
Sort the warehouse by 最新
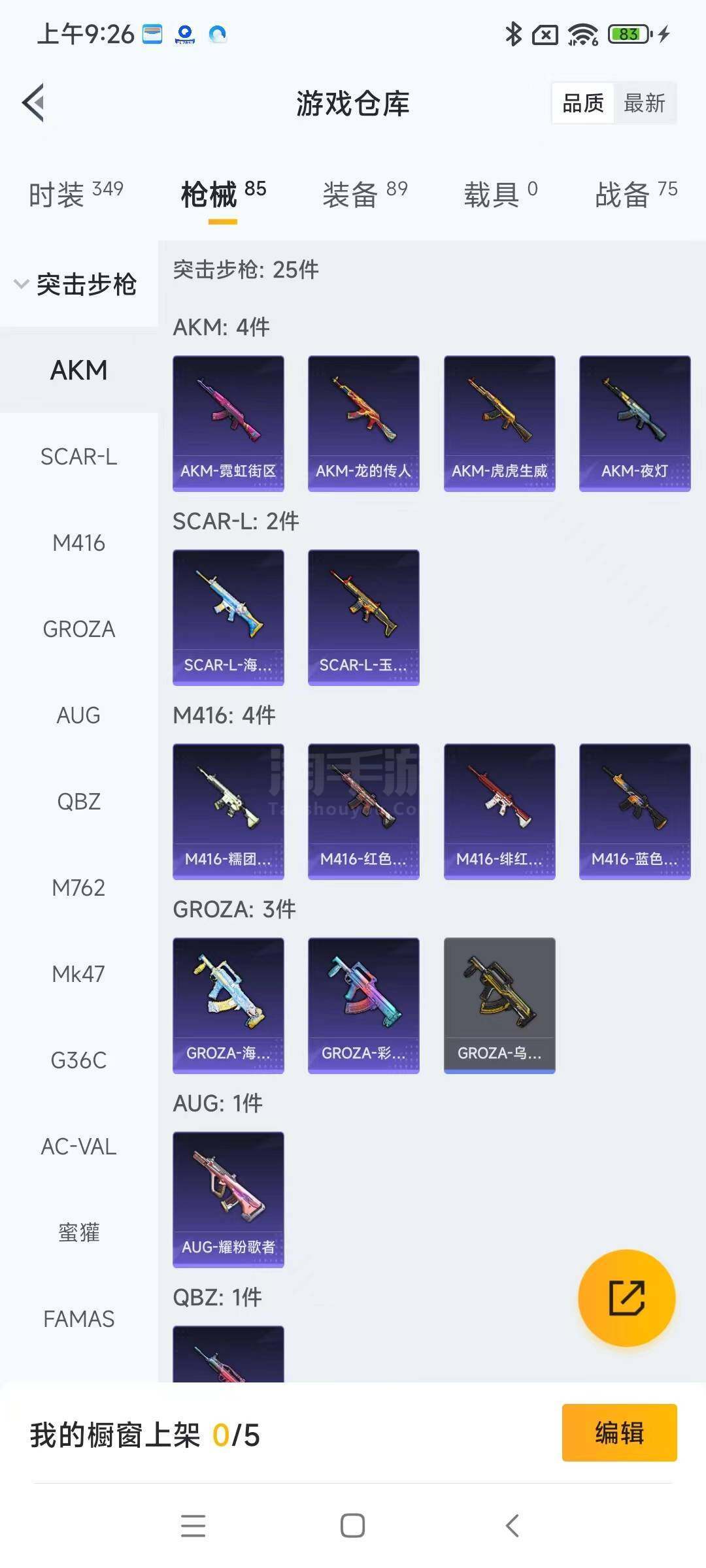tap(644, 103)
